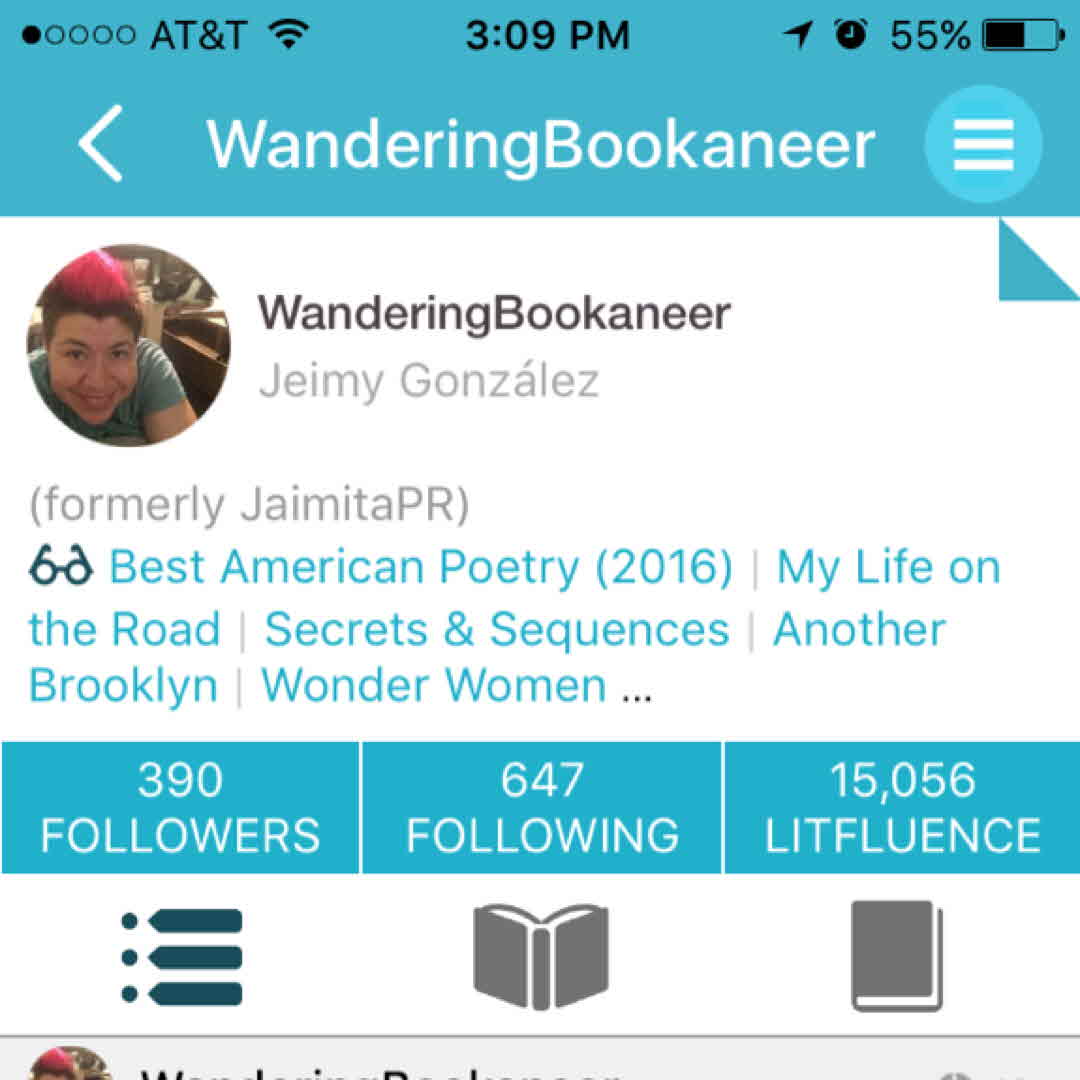Image resolution: width=1080 pixels, height=1080 pixels.
Task: Open the 15,056 Litfluence details
Action: click(x=902, y=808)
